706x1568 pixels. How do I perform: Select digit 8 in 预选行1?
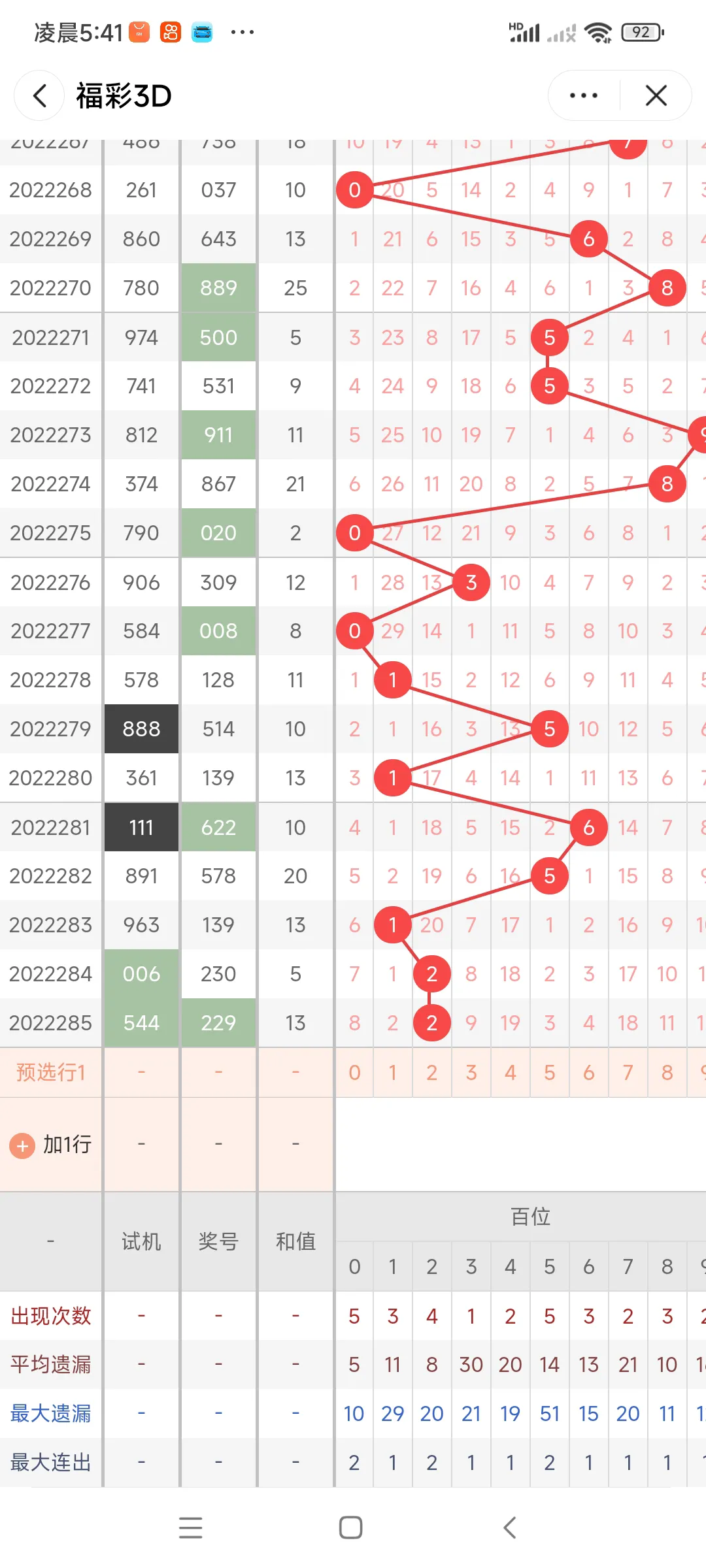pyautogui.click(x=667, y=1072)
